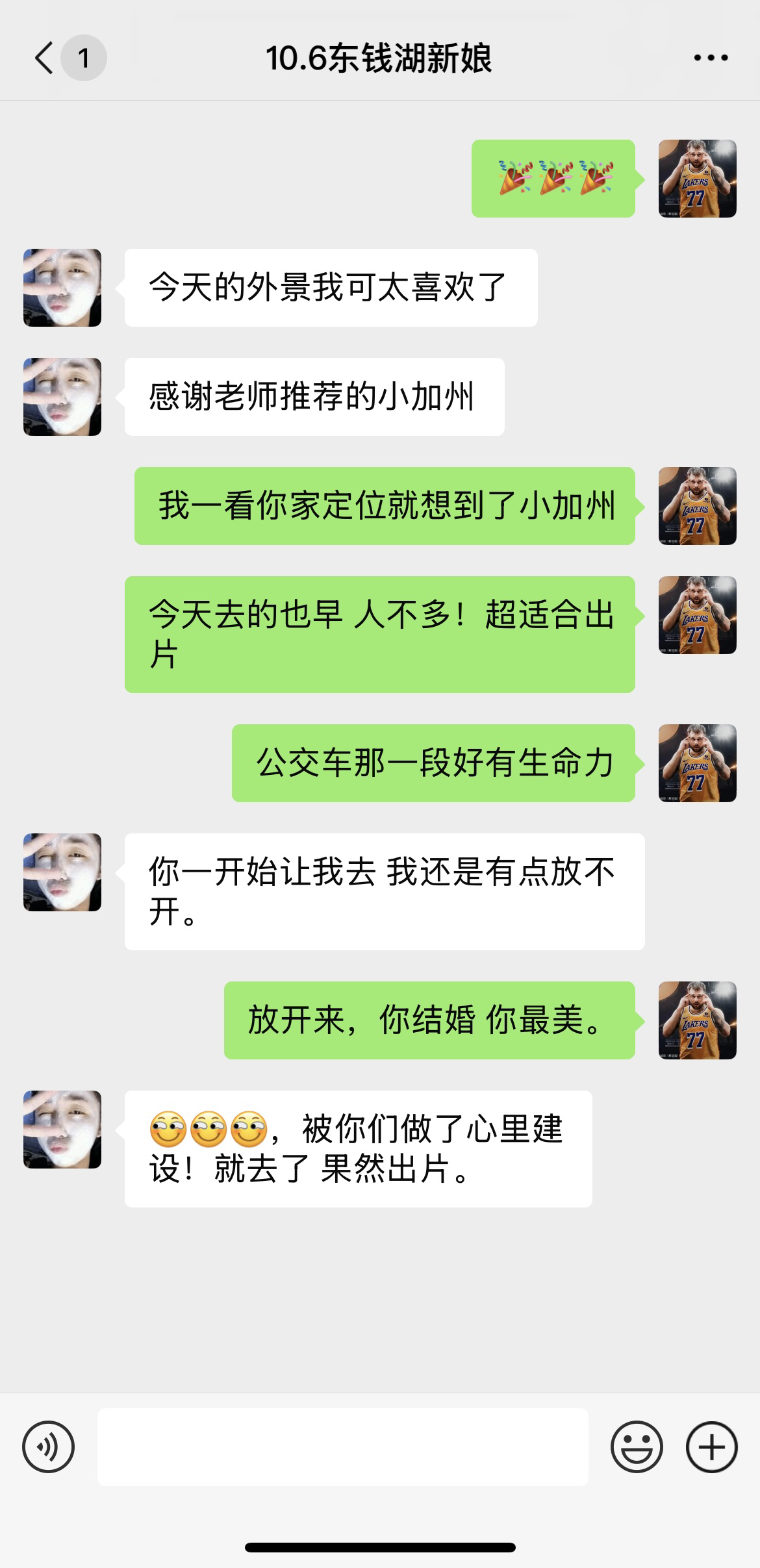Switch to voice message input
Screen dimensions: 760x1568
coord(49,1447)
